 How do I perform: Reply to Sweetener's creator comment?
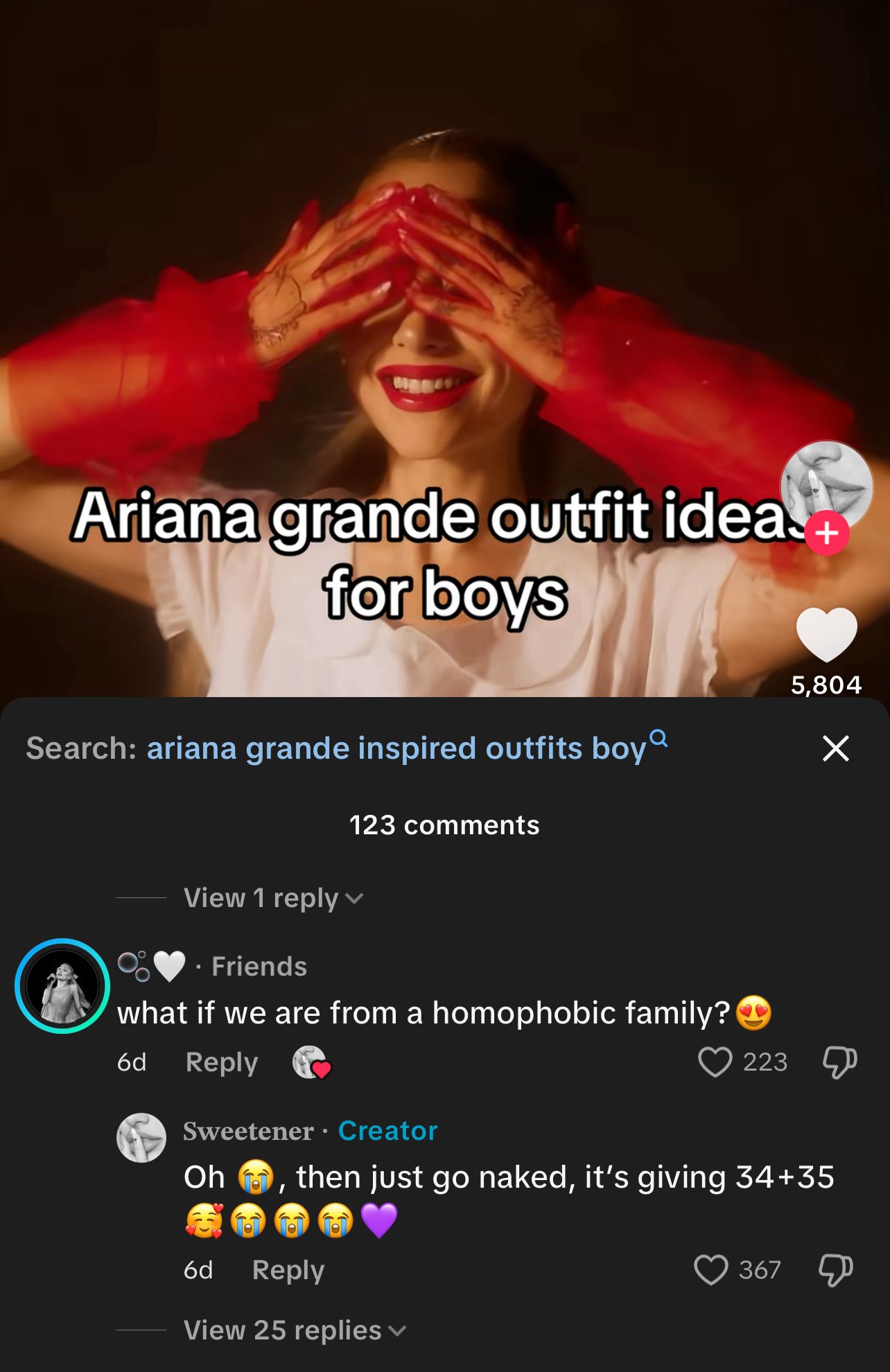tap(288, 1270)
